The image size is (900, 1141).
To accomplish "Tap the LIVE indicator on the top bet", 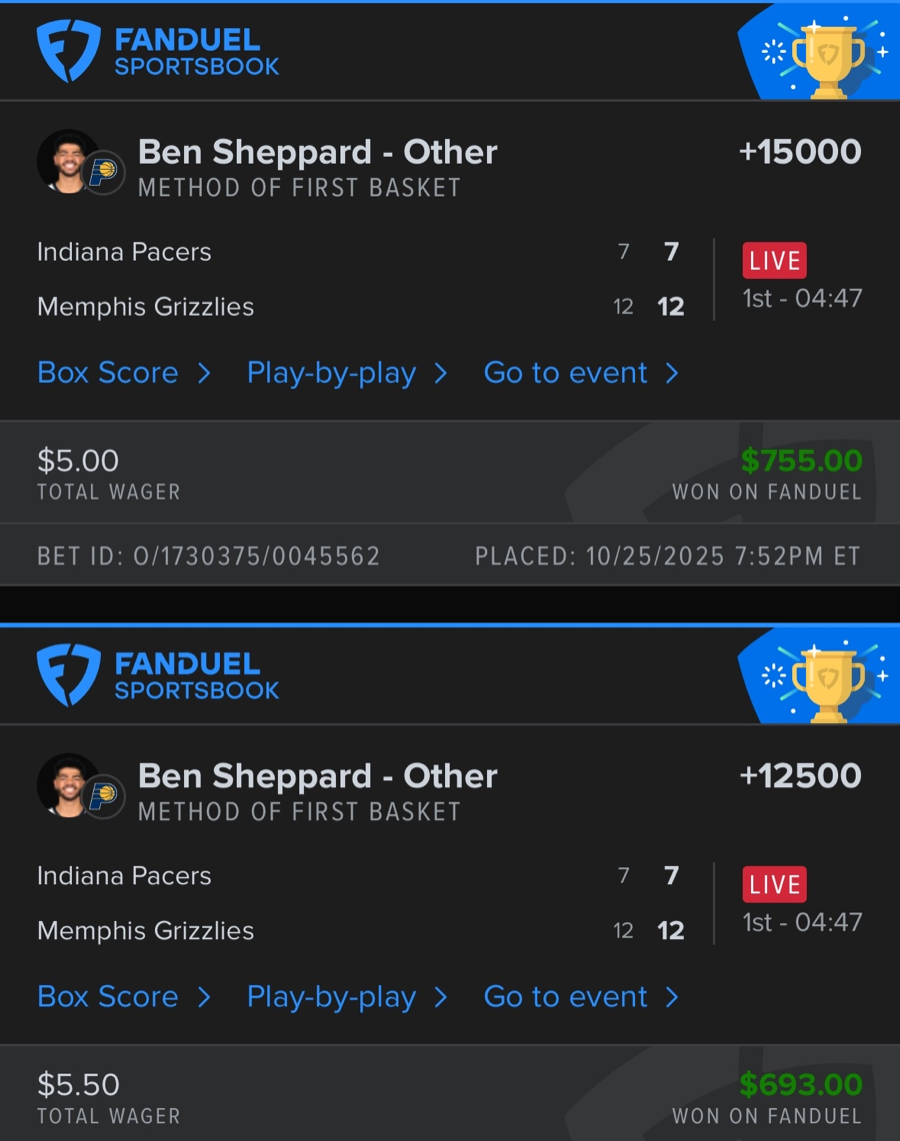I will coord(774,260).
